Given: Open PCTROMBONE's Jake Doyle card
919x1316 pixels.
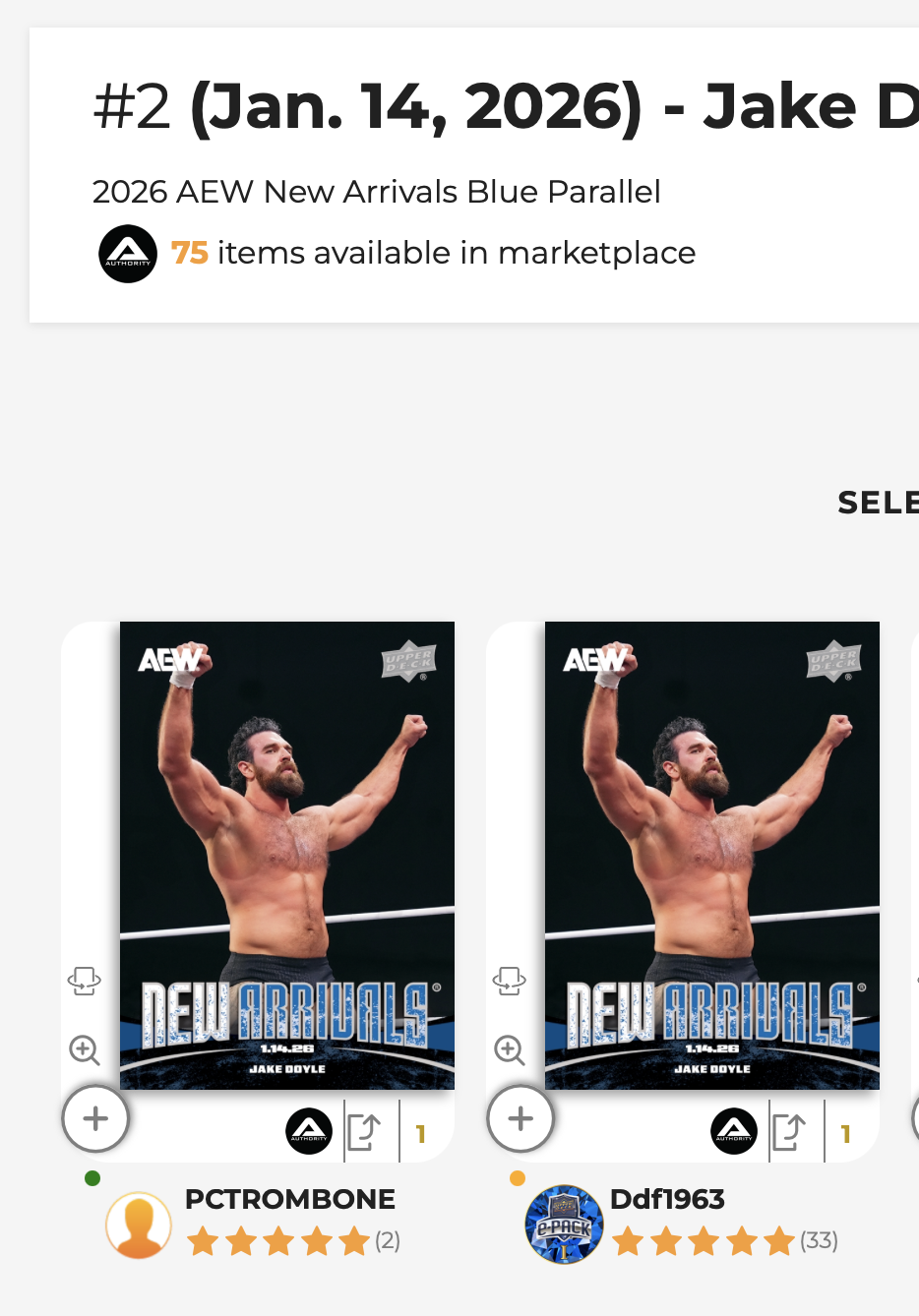Looking at the screenshot, I should pyautogui.click(x=286, y=855).
